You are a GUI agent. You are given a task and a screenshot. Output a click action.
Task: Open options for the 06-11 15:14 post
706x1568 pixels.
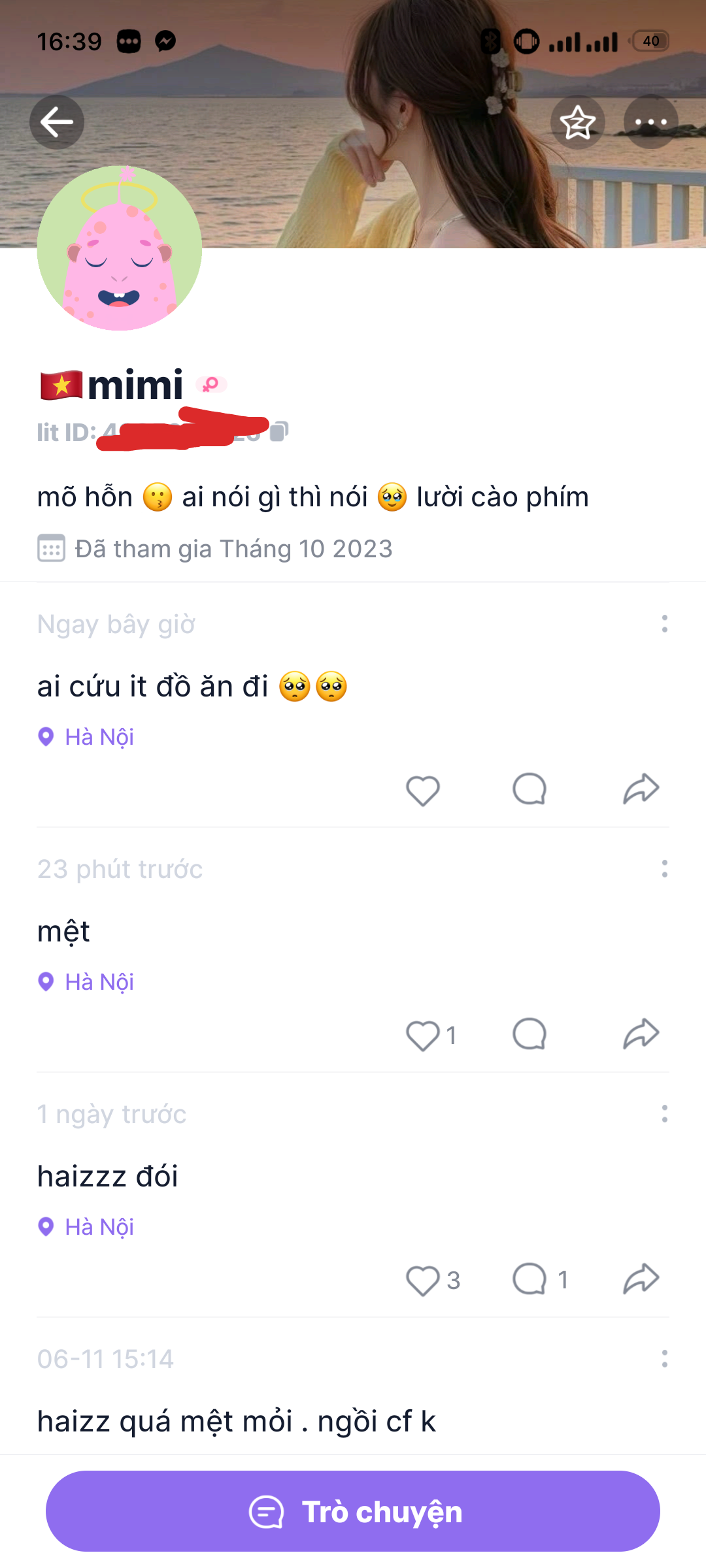665,1359
